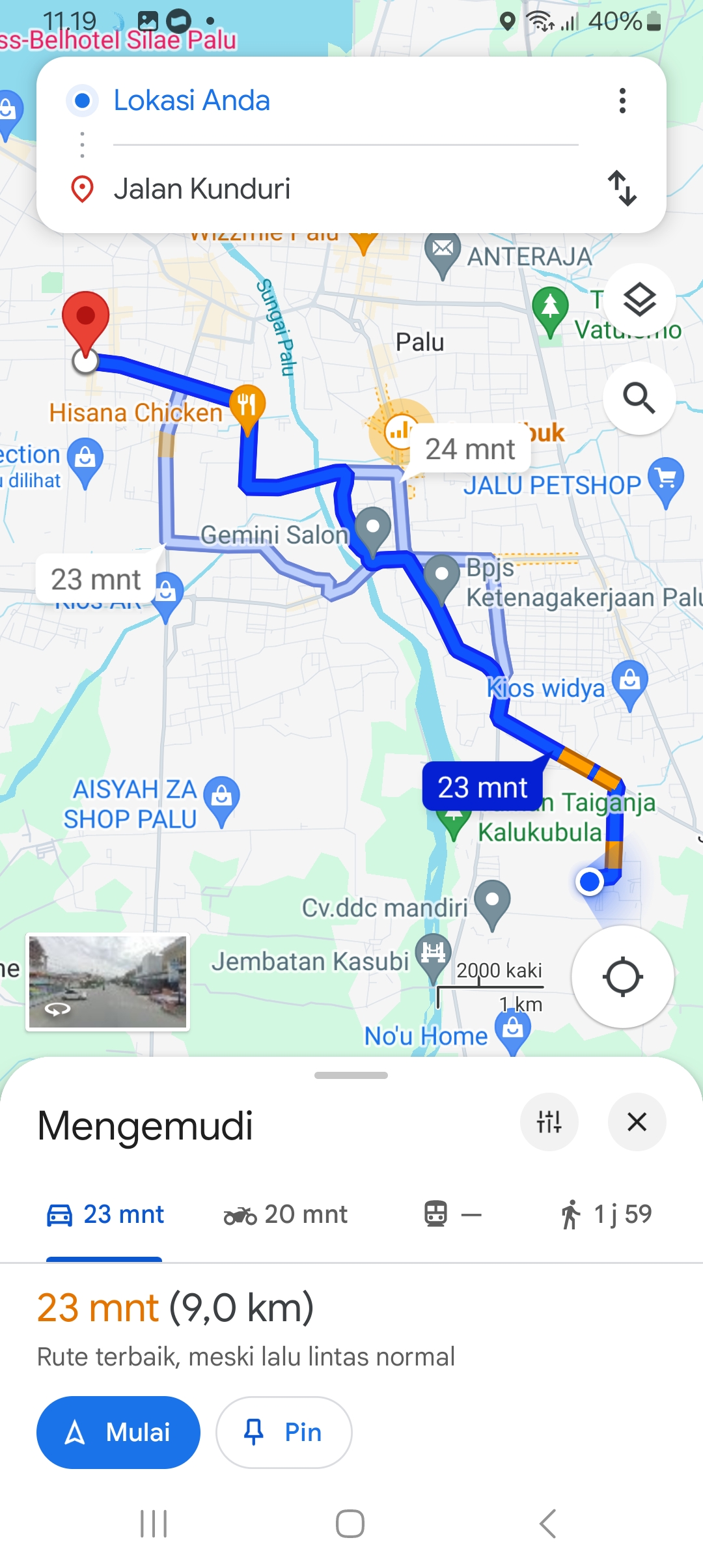Viewport: 703px width, 1568px height.
Task: Open route options filter
Action: point(549,1122)
